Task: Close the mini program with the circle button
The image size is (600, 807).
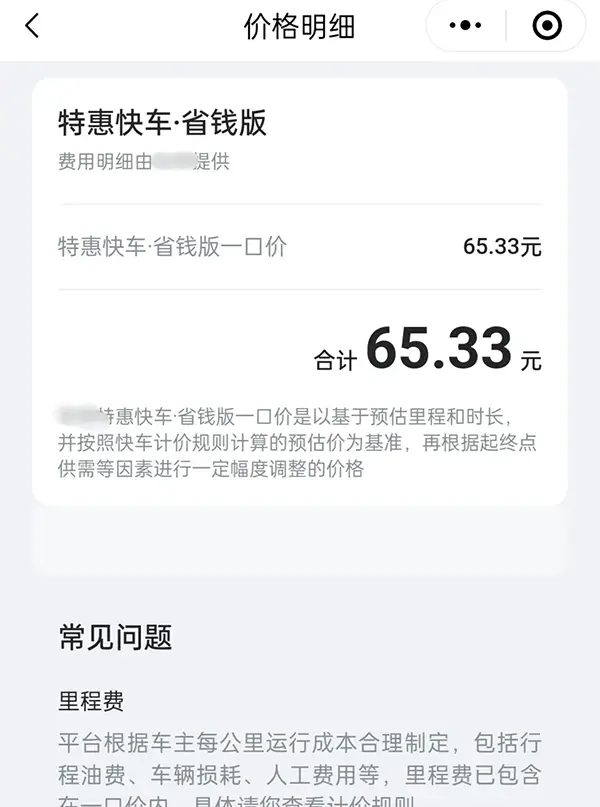Action: tap(546, 26)
